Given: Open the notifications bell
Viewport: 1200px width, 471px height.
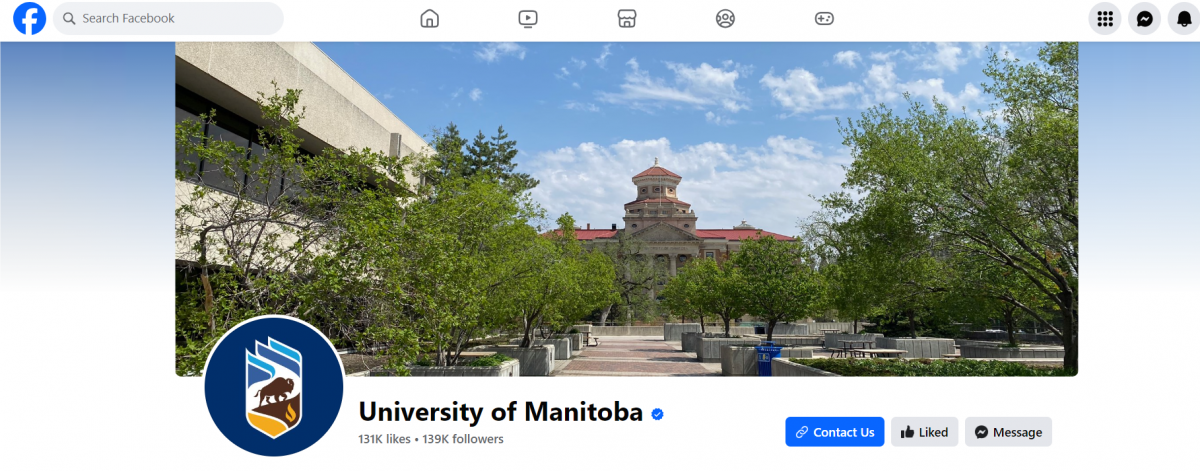Looking at the screenshot, I should (x=1184, y=19).
